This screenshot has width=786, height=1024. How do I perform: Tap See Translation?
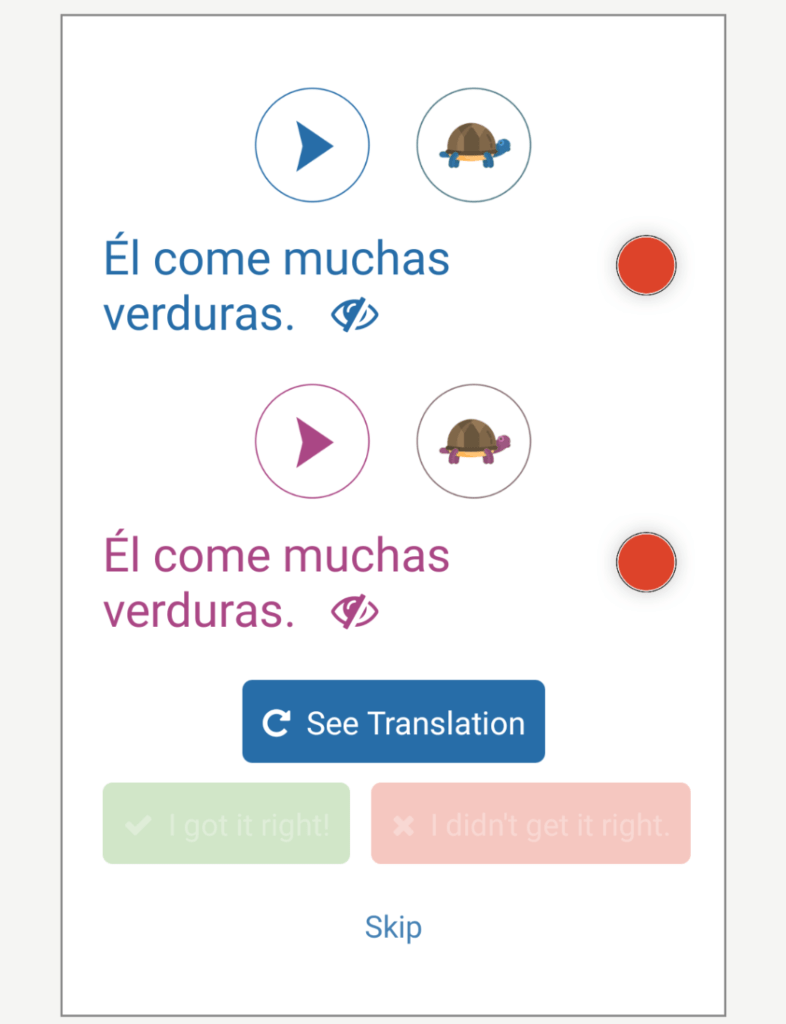393,722
